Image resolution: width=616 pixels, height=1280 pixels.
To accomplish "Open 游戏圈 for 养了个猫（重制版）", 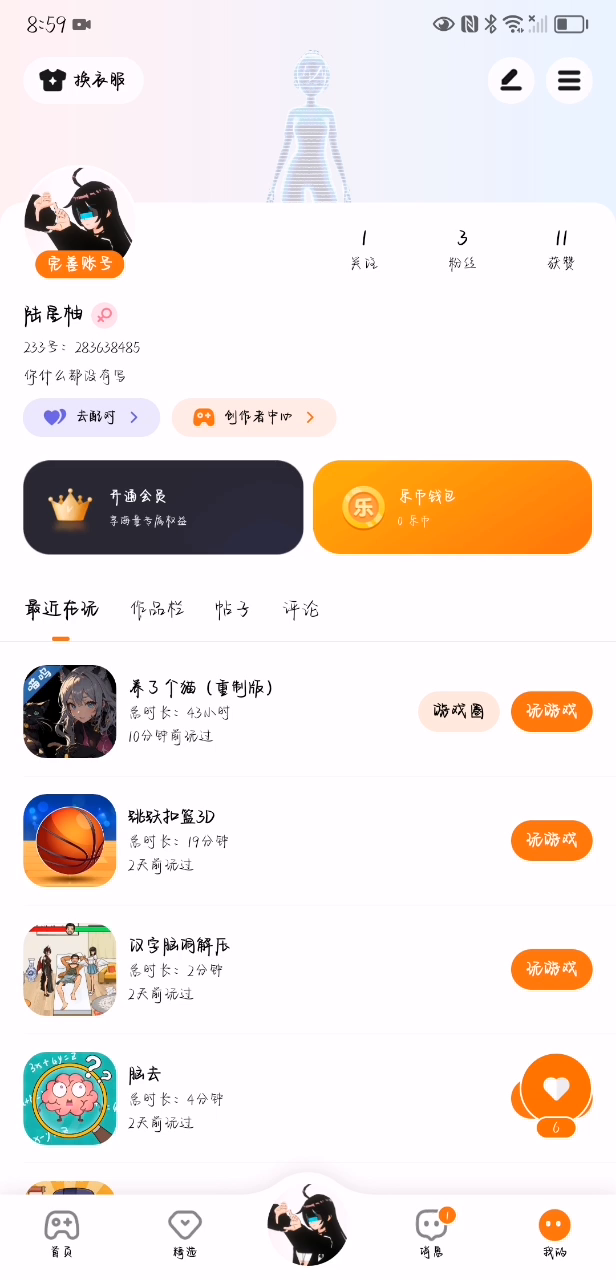I will coord(459,711).
